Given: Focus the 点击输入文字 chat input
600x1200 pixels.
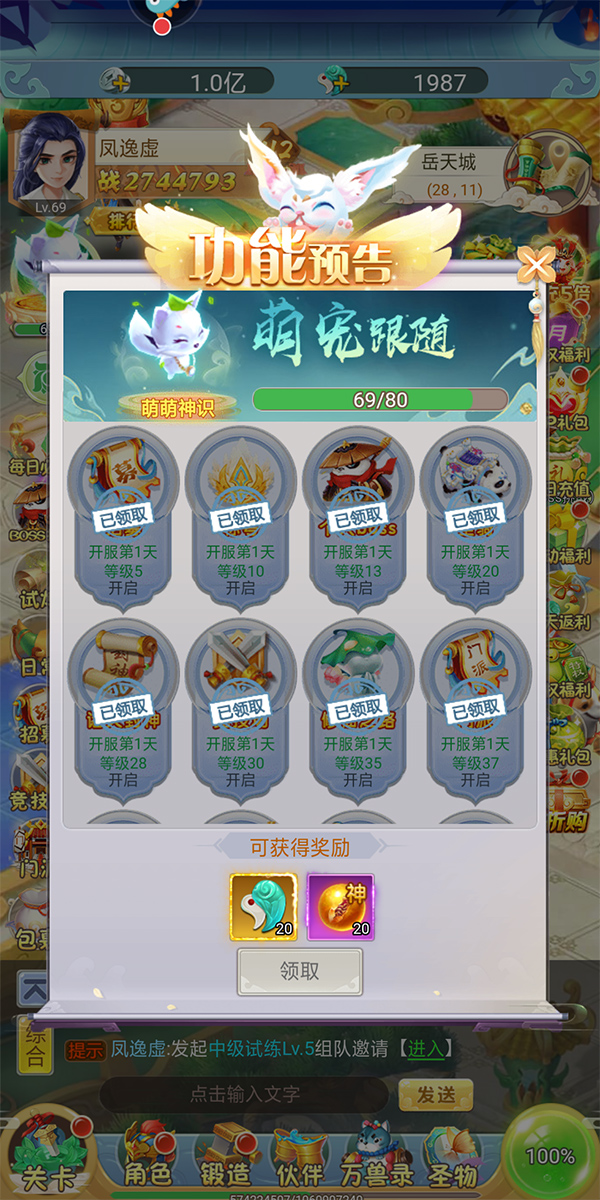Looking at the screenshot, I should [244, 1094].
